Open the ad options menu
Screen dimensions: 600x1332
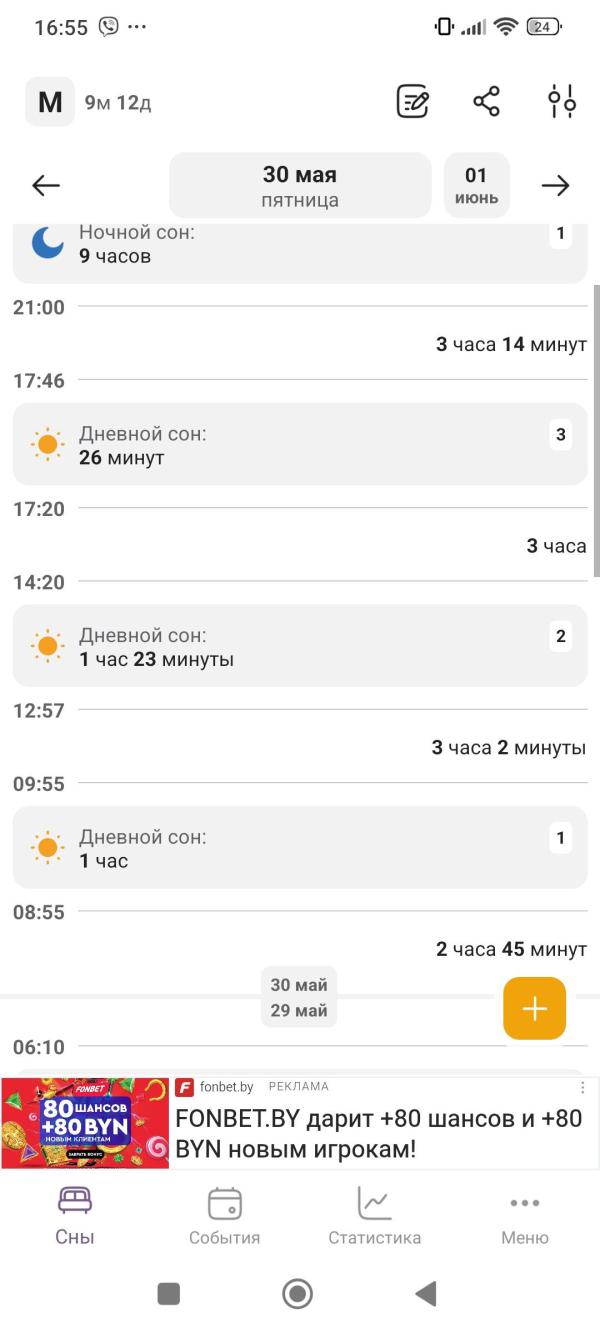click(583, 1087)
